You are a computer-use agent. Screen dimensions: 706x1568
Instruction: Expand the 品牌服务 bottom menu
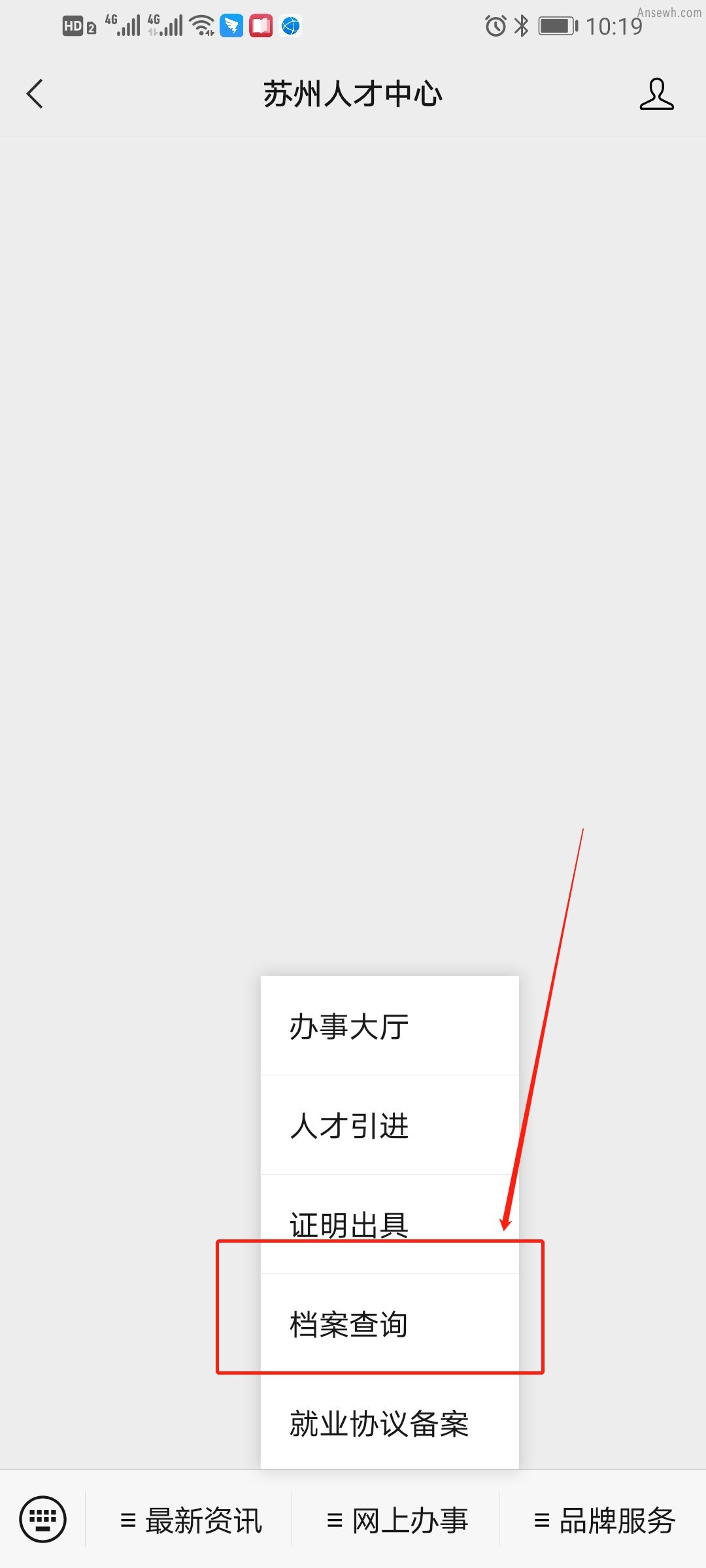point(604,1520)
